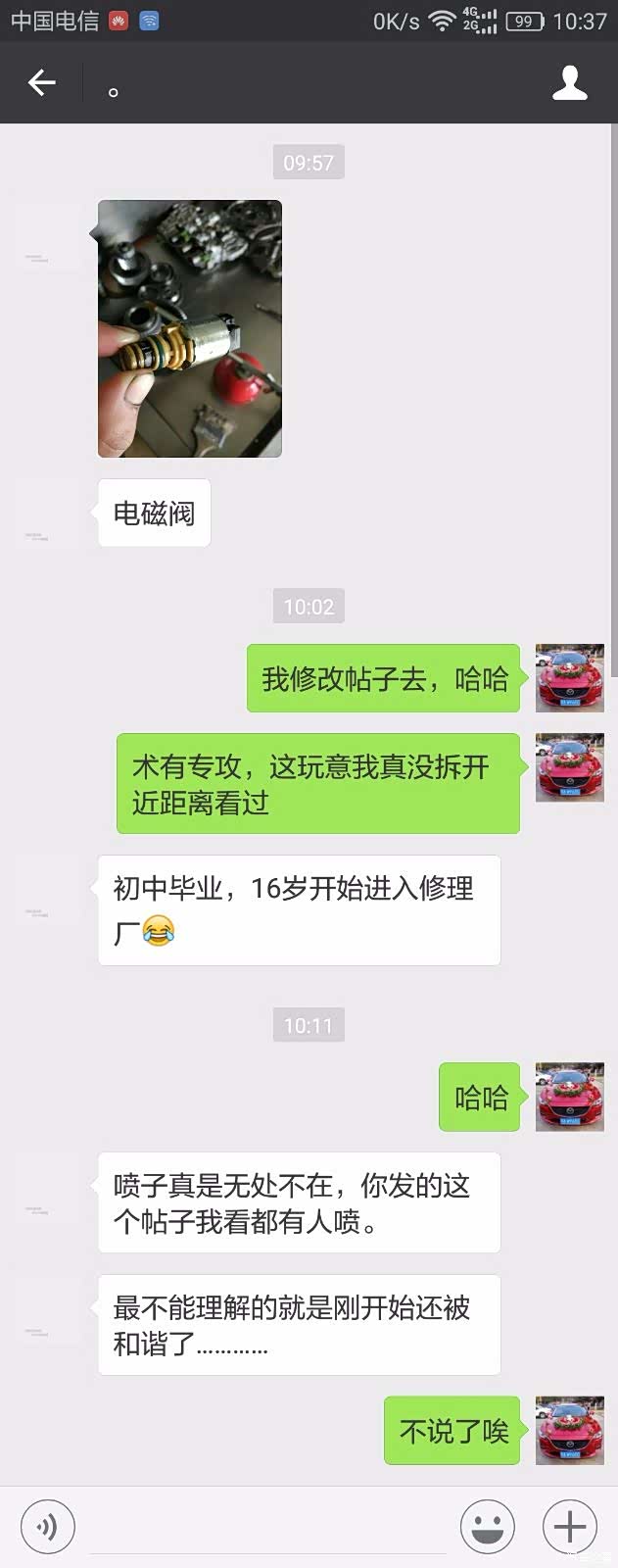Switch to voice message input
Viewport: 618px width, 1568px height.
pos(47,1526)
